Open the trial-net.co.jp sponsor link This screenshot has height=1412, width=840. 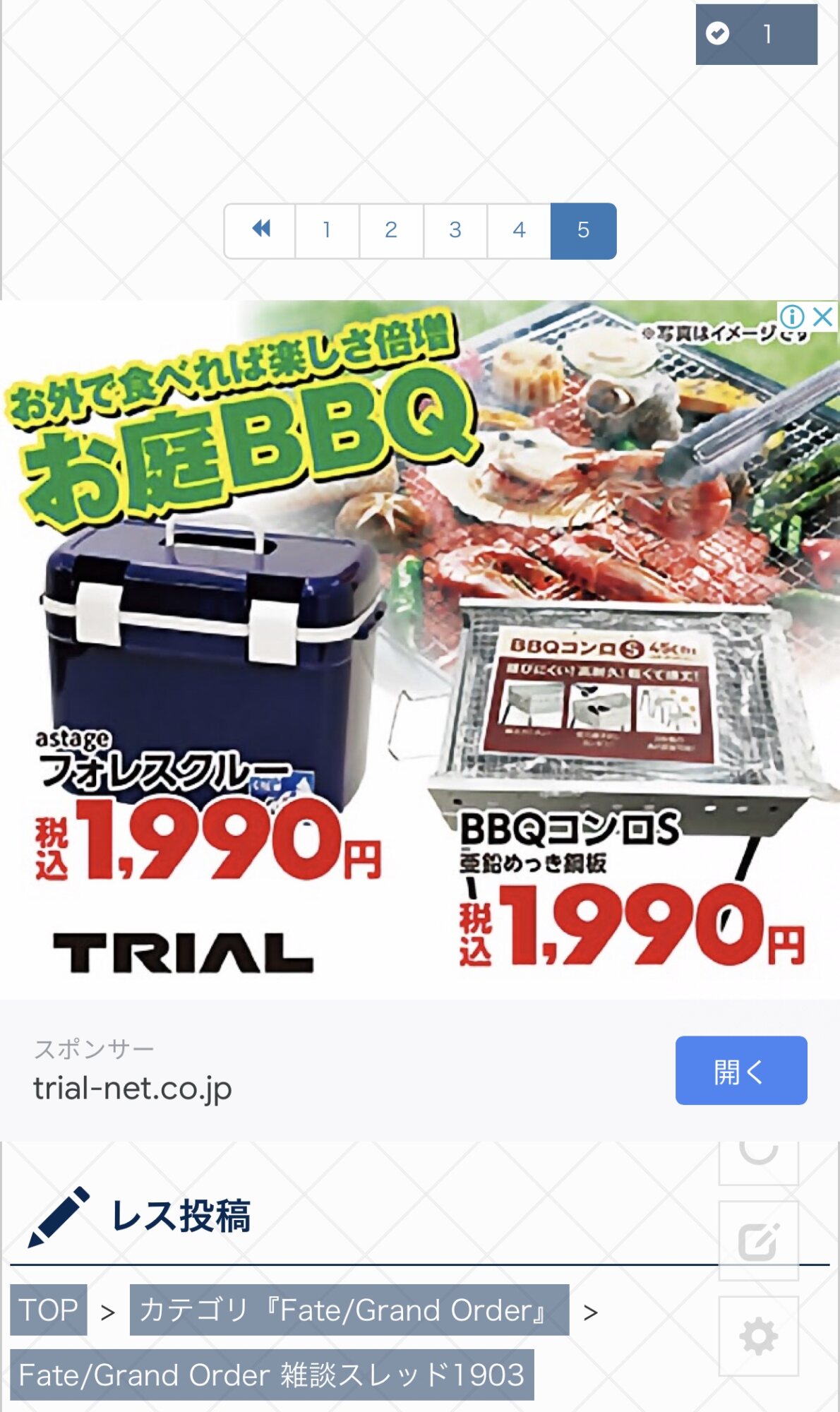click(133, 1088)
